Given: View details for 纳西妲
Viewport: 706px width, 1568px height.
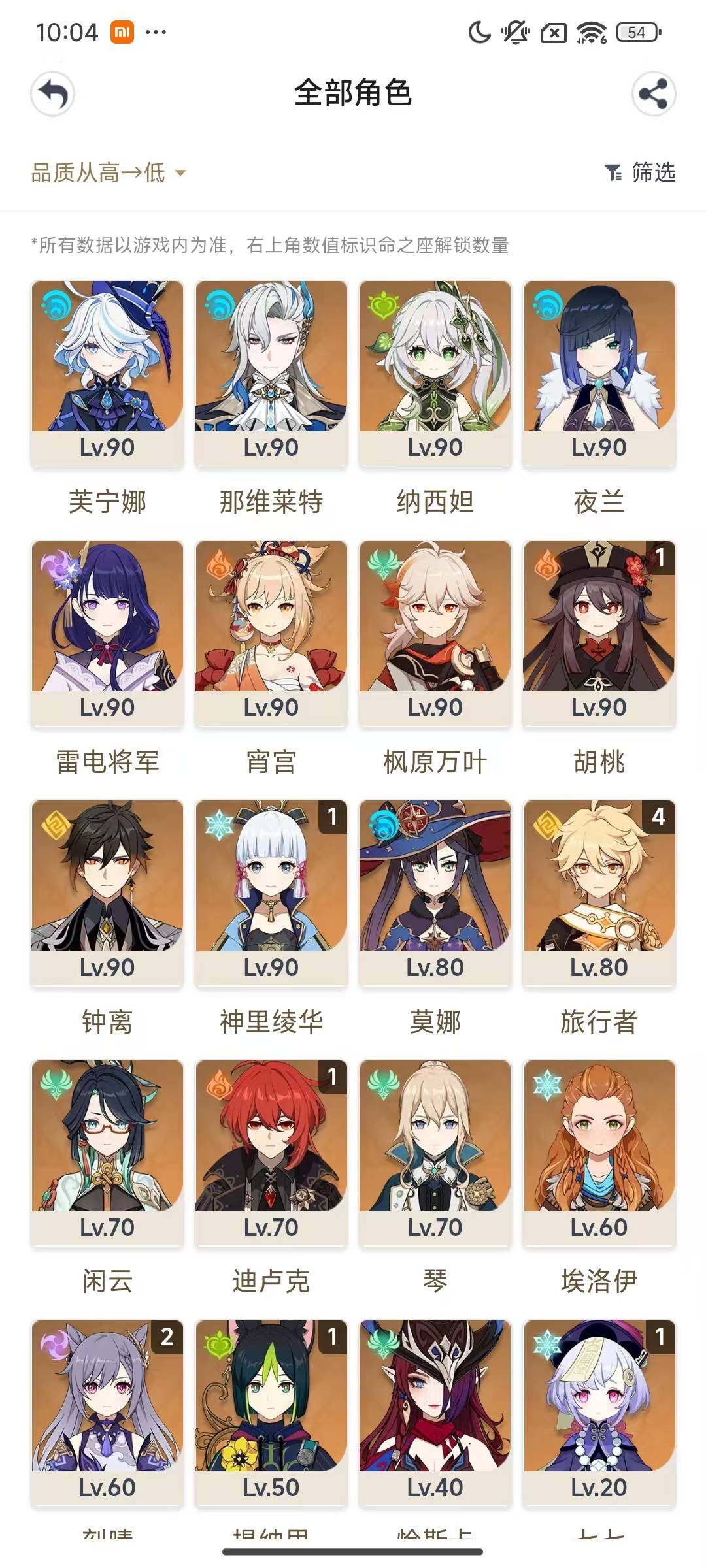Looking at the screenshot, I should (435, 372).
